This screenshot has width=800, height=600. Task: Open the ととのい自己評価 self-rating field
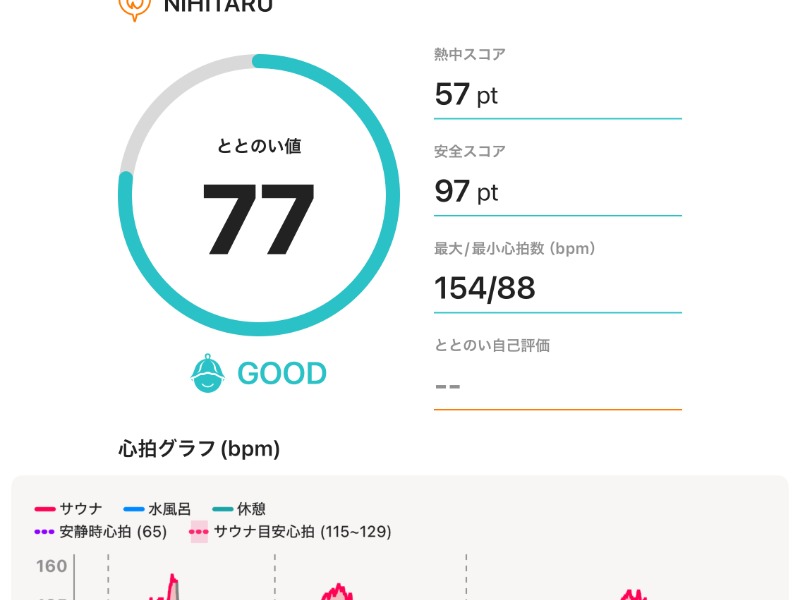click(x=556, y=385)
